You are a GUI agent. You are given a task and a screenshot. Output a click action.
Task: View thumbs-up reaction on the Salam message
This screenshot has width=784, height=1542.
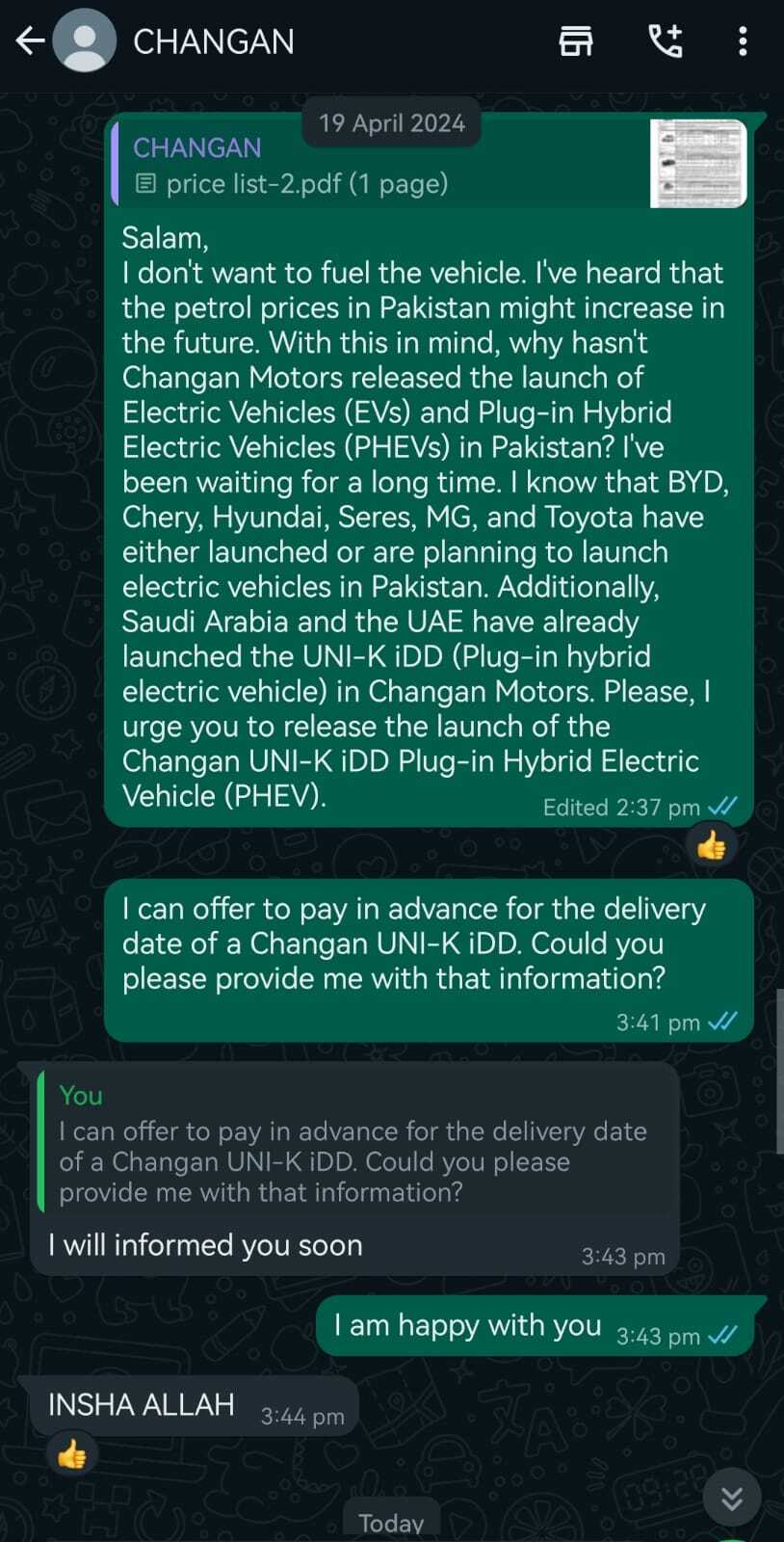(711, 846)
